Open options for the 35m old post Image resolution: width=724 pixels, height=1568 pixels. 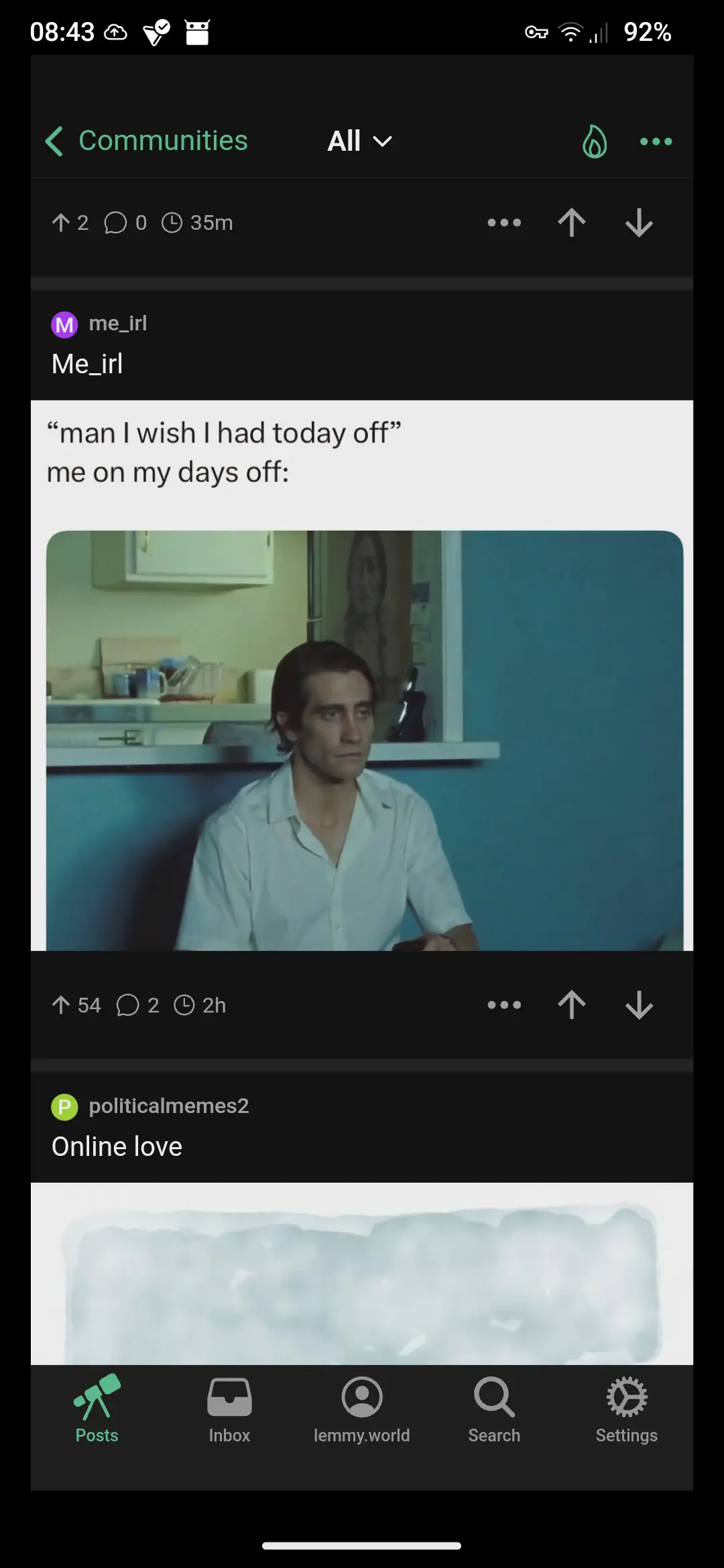tap(504, 222)
